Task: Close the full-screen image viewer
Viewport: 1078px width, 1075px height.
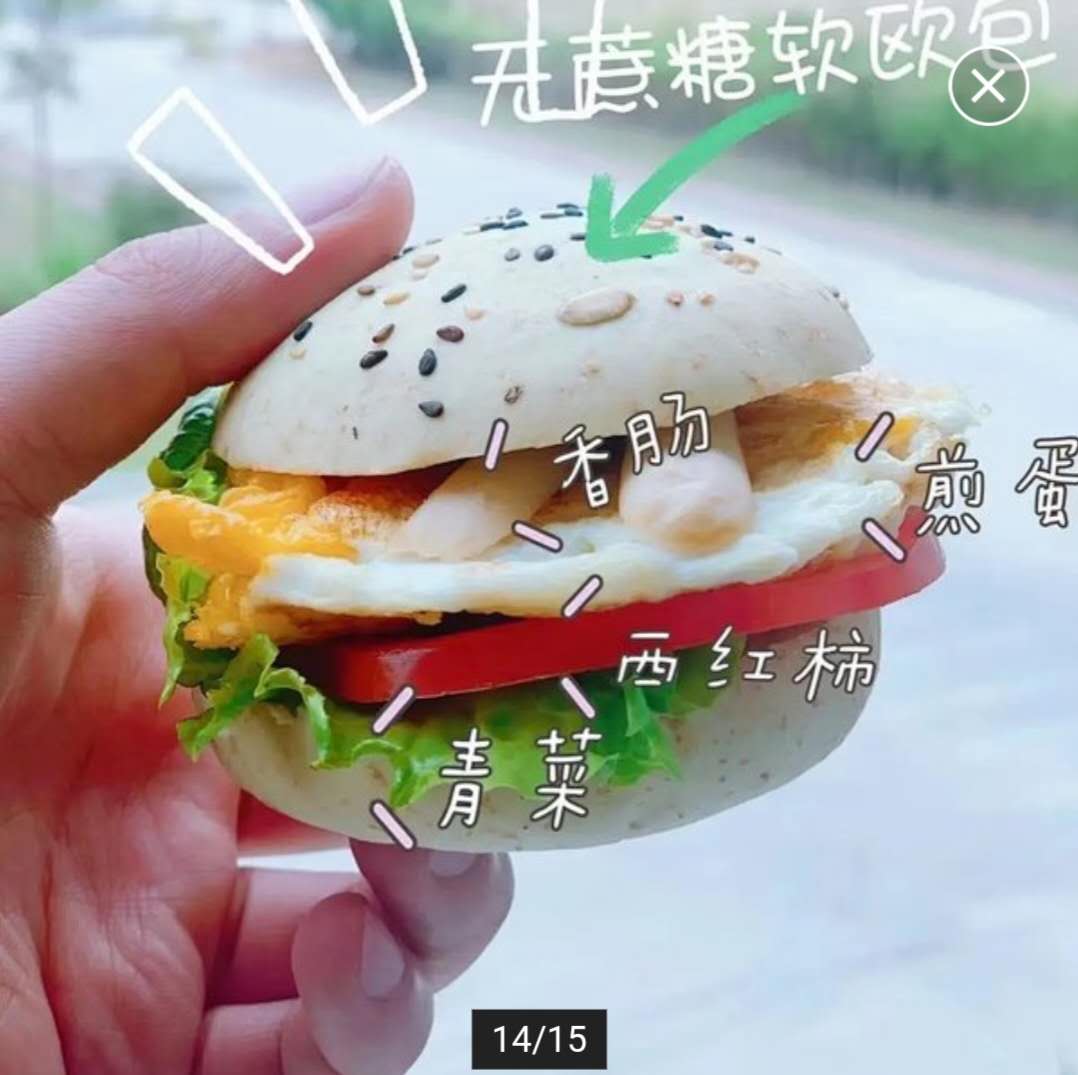Action: [x=988, y=87]
